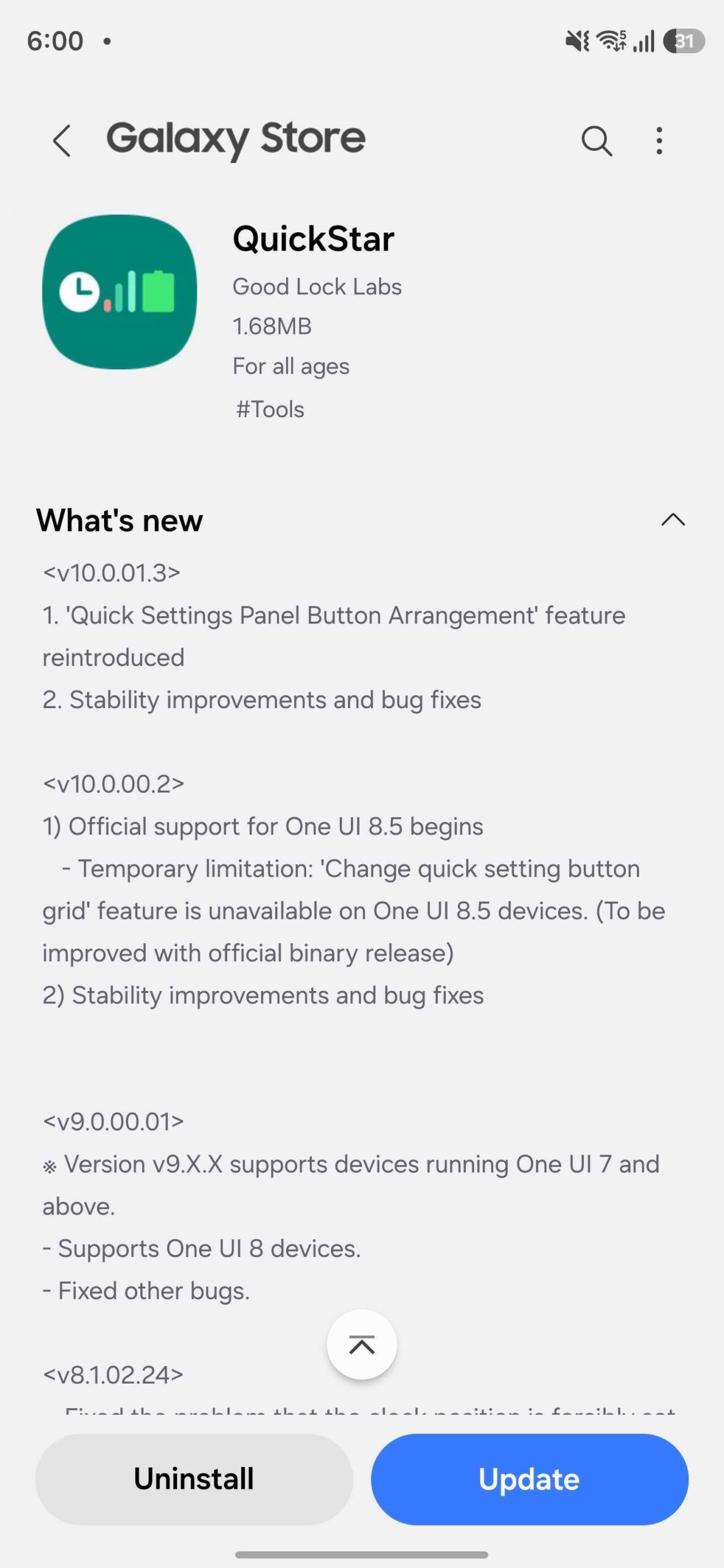Tap the battery indicator in status bar
This screenshot has width=724, height=1568.
(684, 40)
